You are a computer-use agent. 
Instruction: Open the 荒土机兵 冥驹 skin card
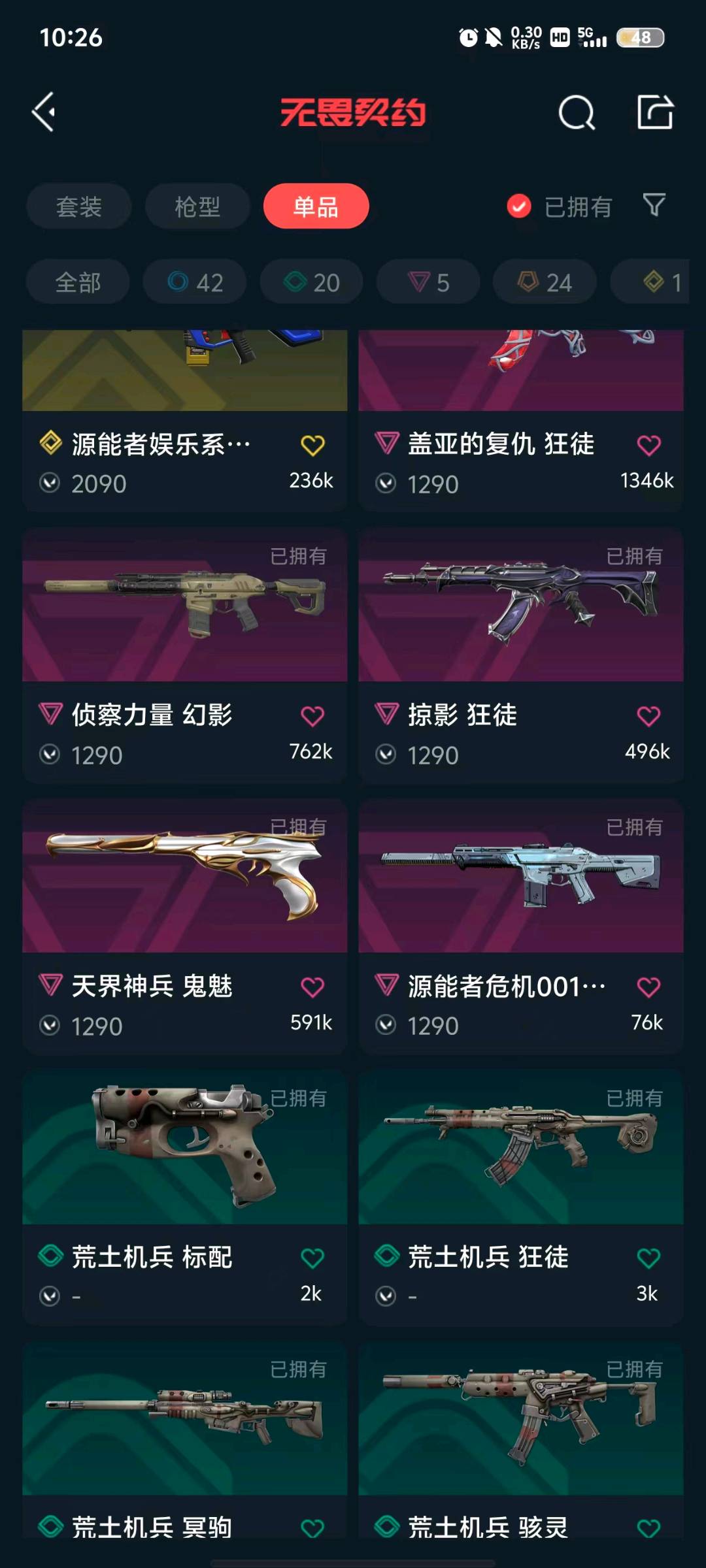click(x=184, y=1421)
